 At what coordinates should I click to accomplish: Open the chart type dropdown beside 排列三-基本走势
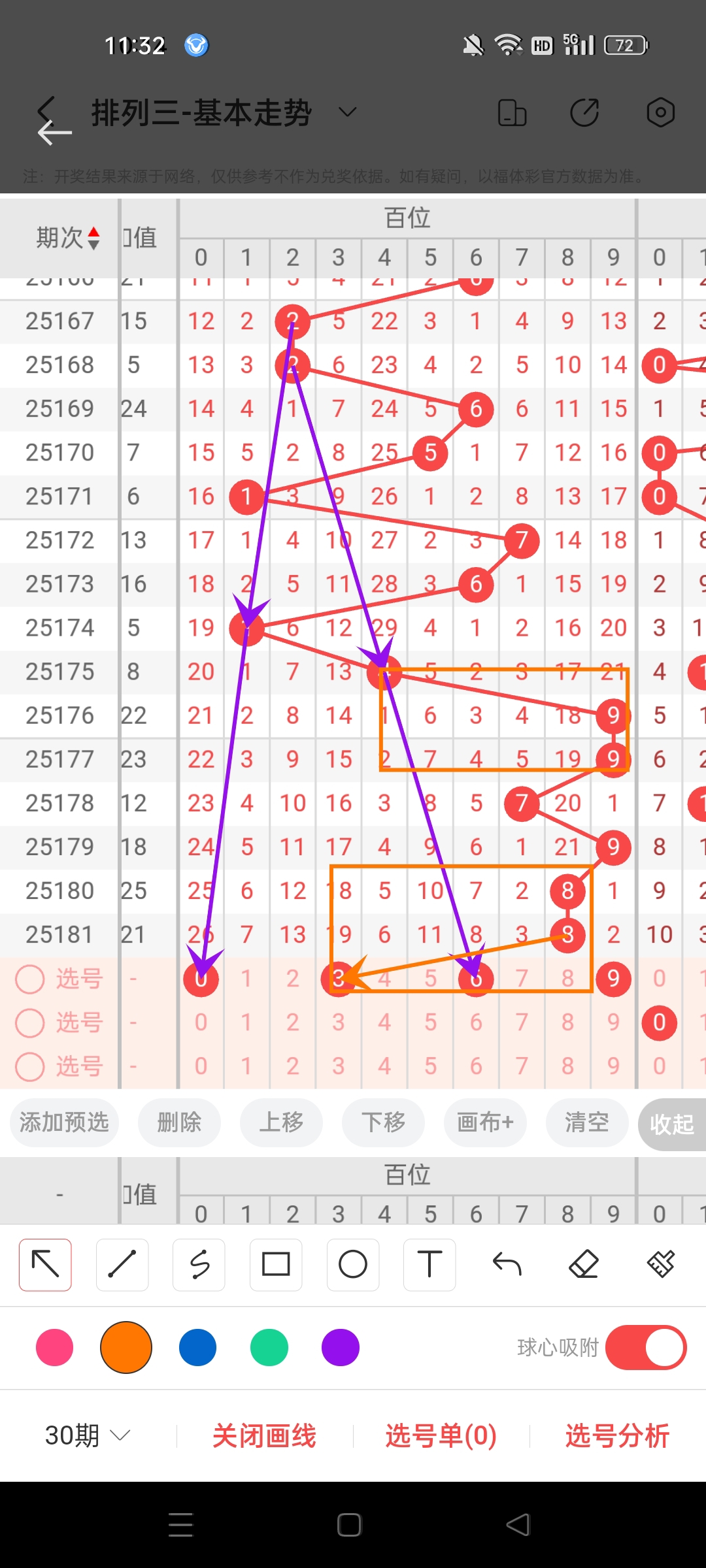[347, 112]
